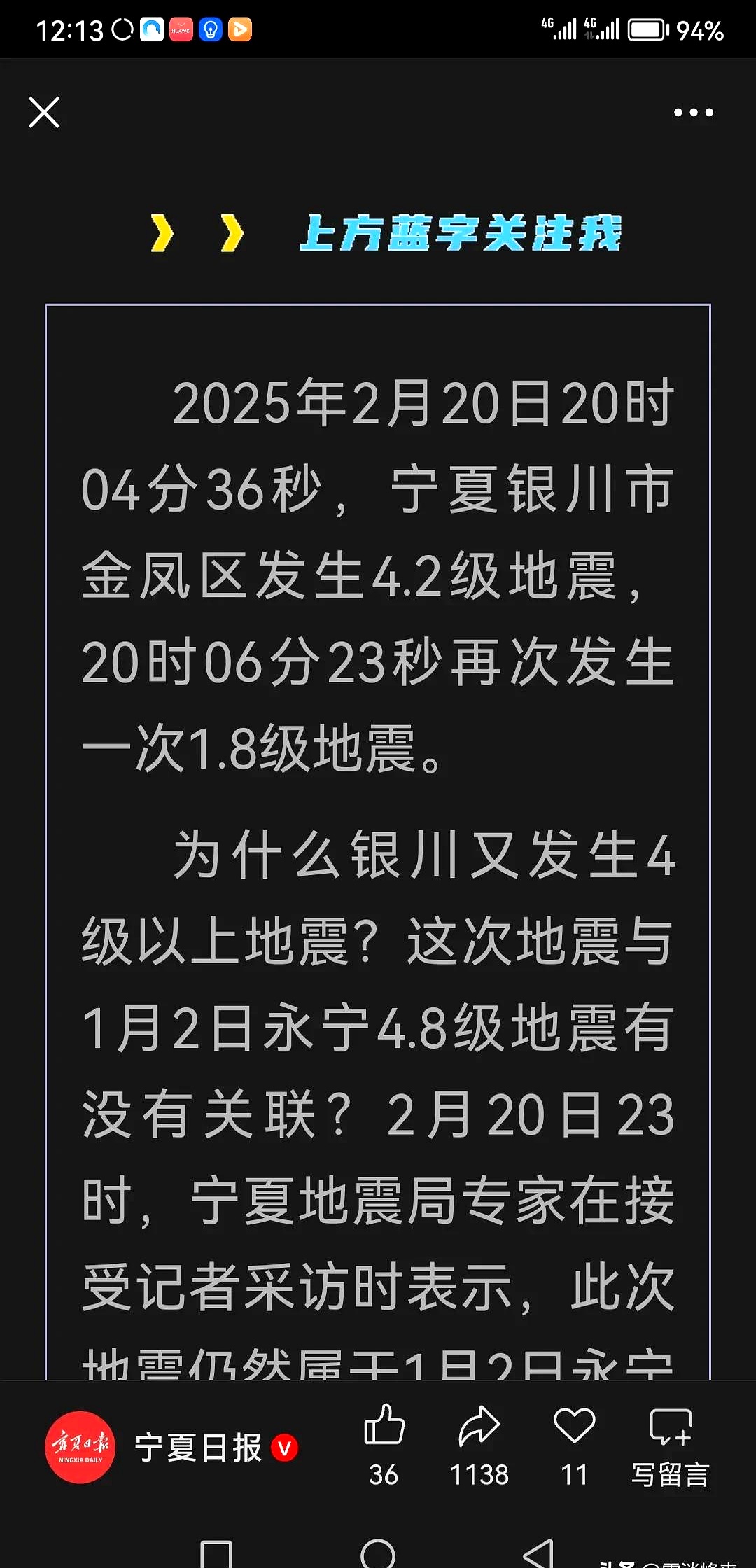Tap the heart icon to favorite
This screenshot has width=756, height=1568.
575,1445
